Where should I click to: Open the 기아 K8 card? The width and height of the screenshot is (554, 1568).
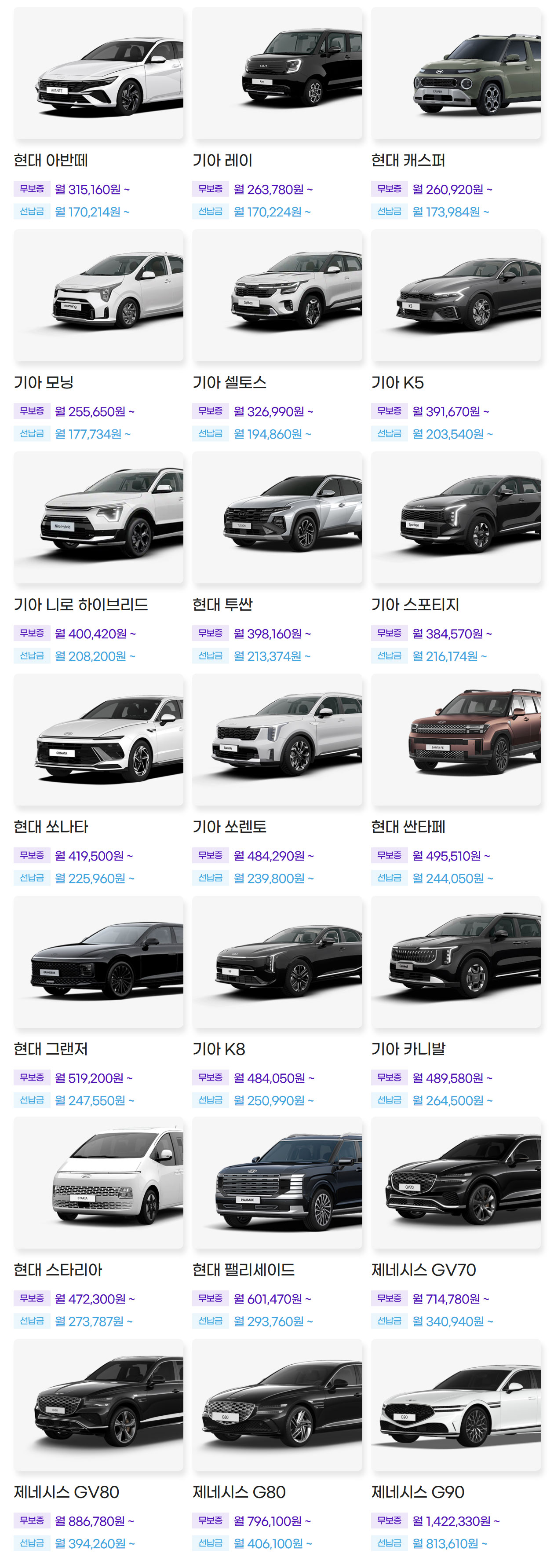(x=277, y=962)
